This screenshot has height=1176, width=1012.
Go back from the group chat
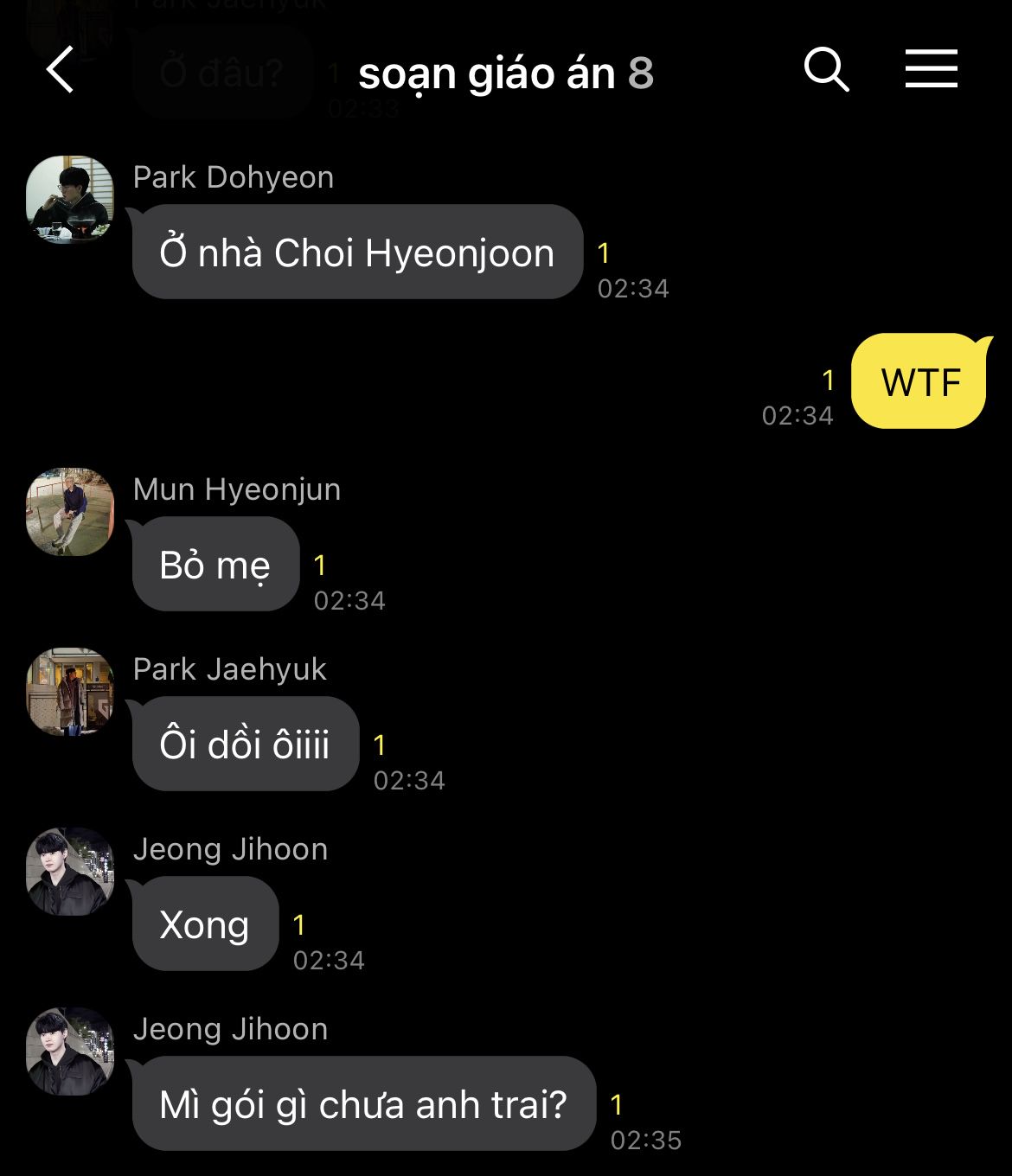61,70
